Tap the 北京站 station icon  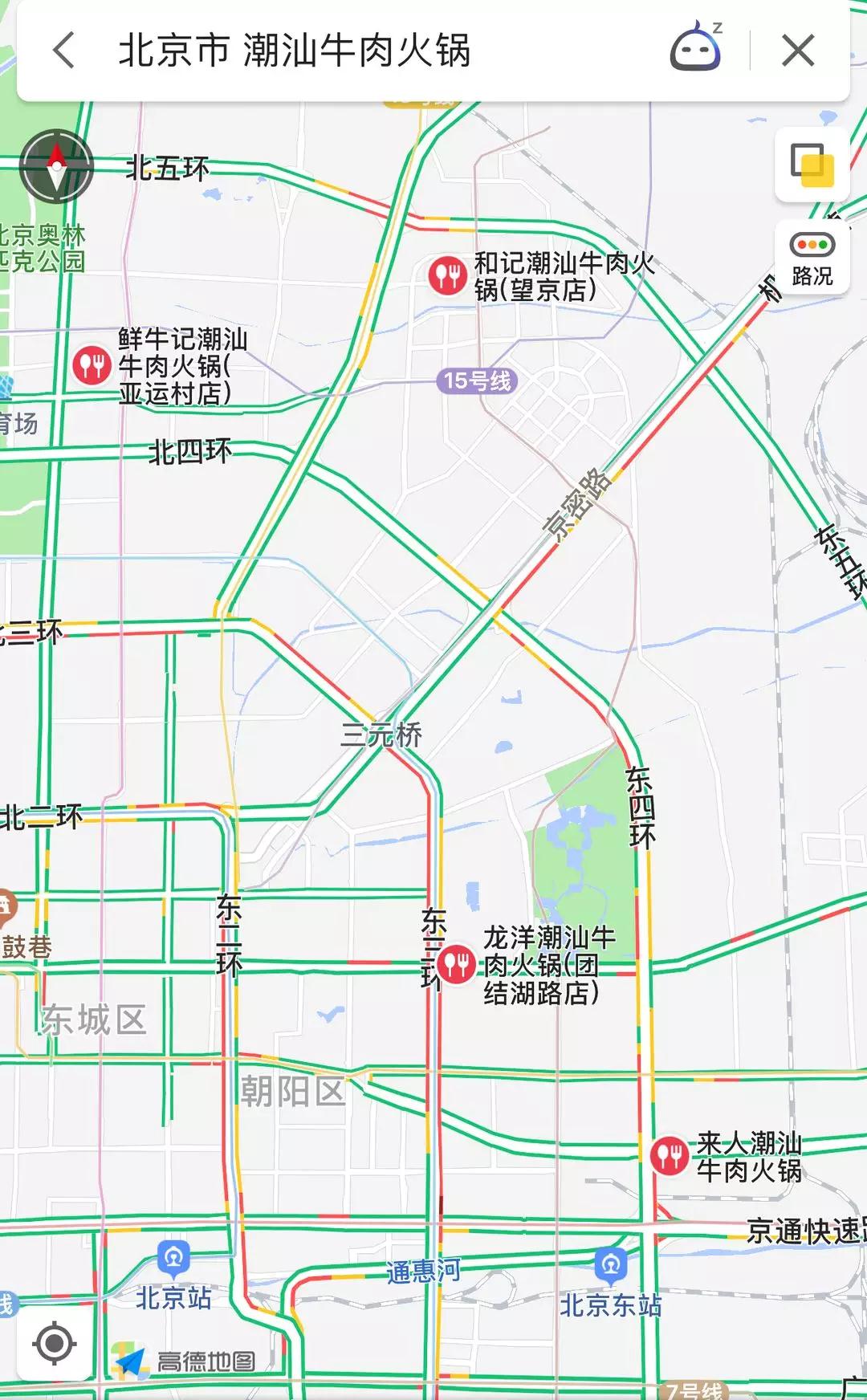tap(173, 1259)
